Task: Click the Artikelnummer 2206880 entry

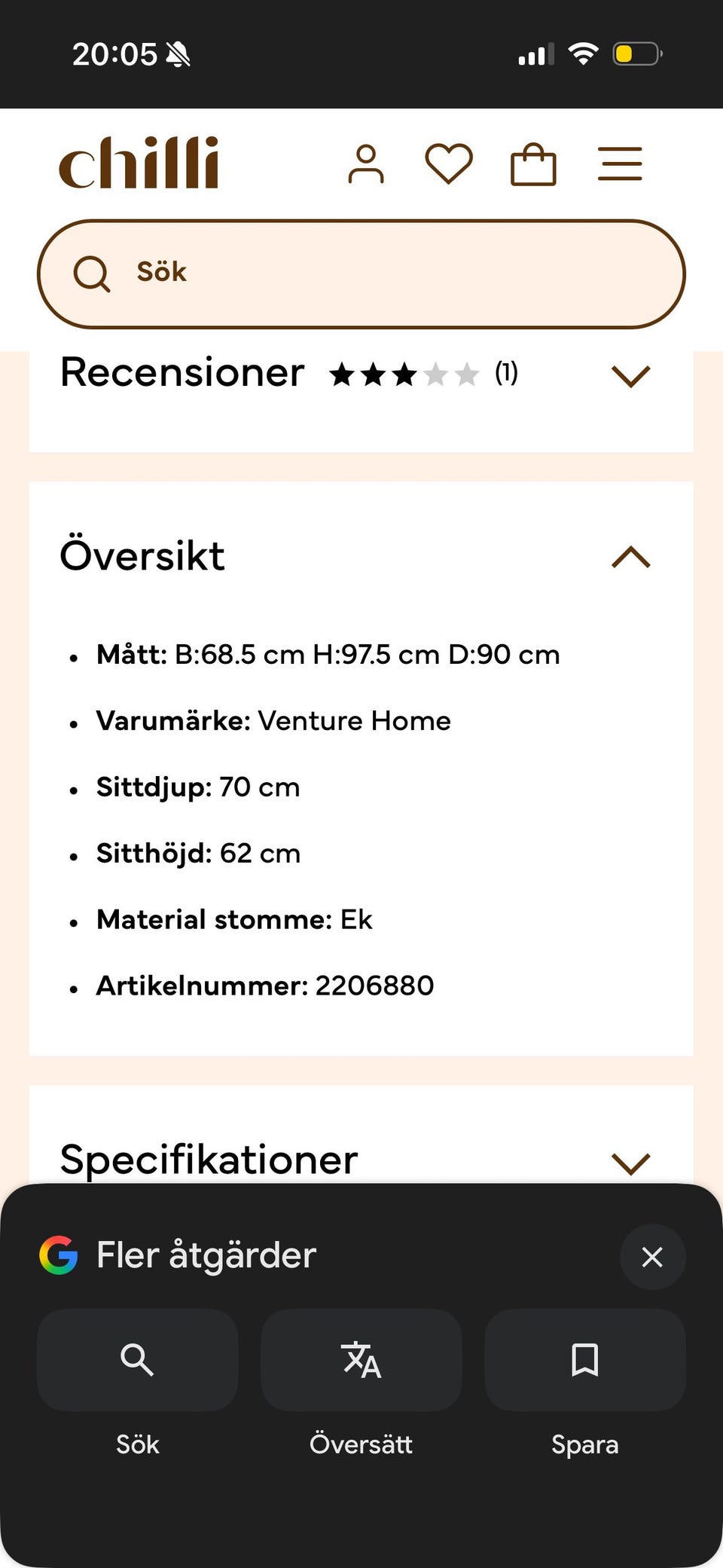Action: coord(264,986)
